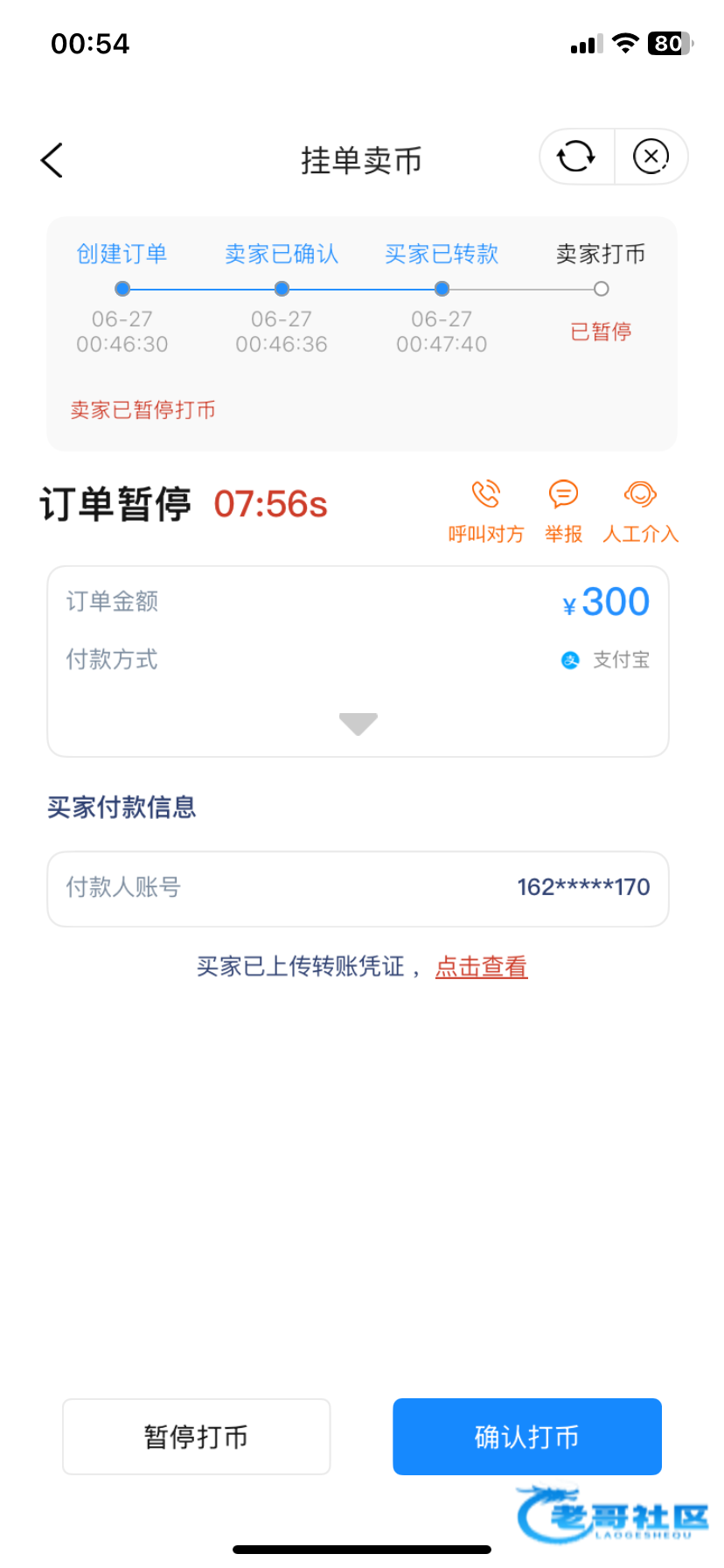
Task: View the uploaded transfer proof (点击查看)
Action: [x=481, y=967]
